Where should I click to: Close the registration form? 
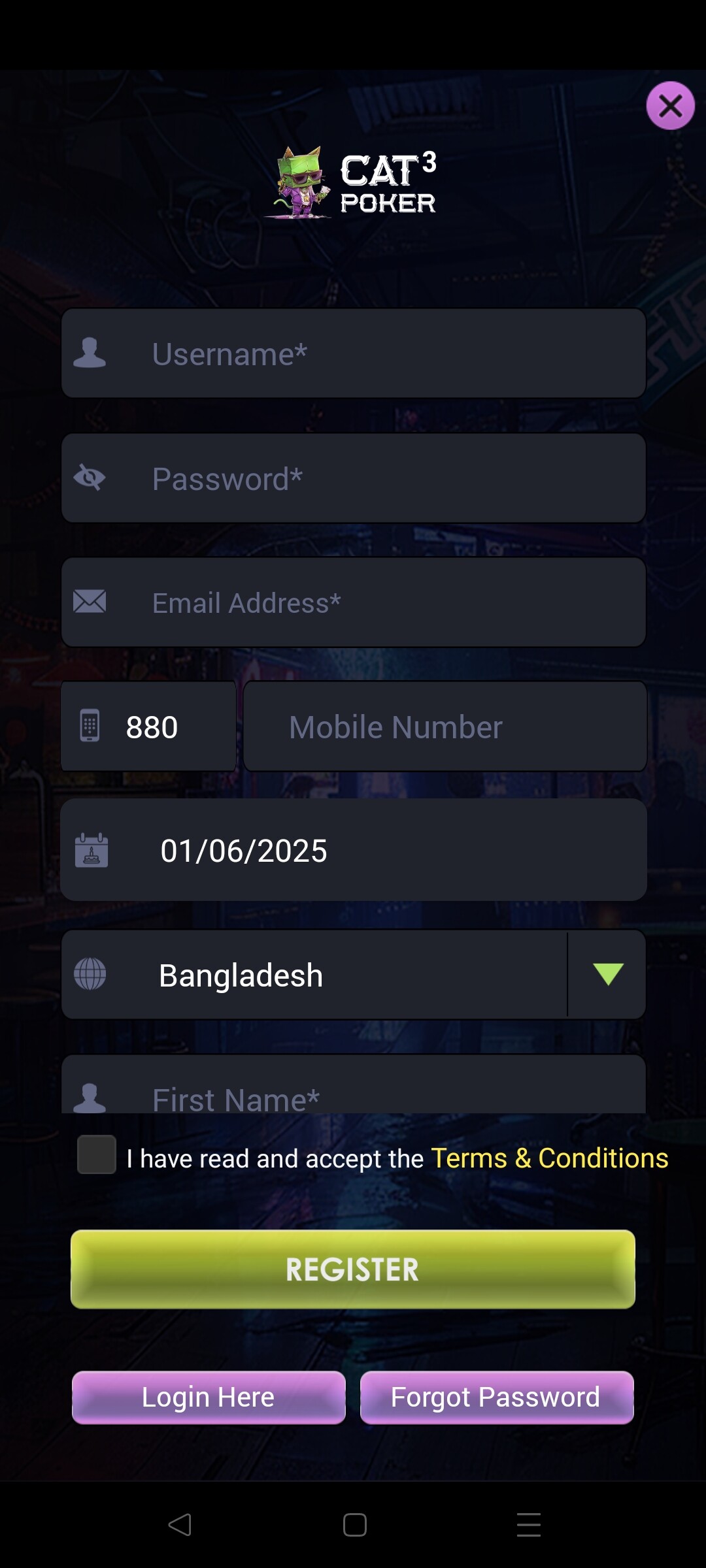(670, 106)
